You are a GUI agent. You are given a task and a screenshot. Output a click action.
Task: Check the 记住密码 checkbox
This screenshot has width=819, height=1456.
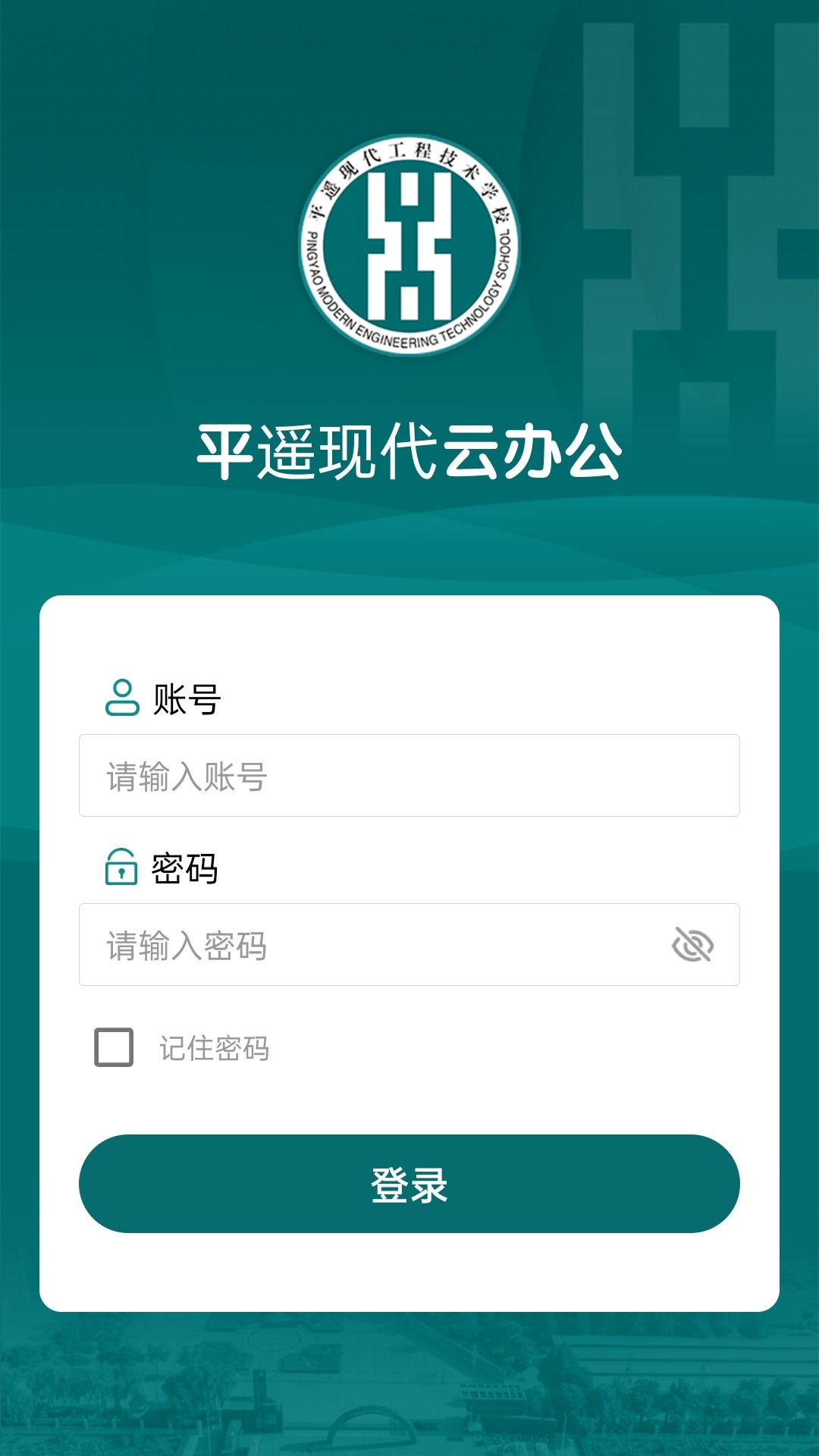point(114,1047)
